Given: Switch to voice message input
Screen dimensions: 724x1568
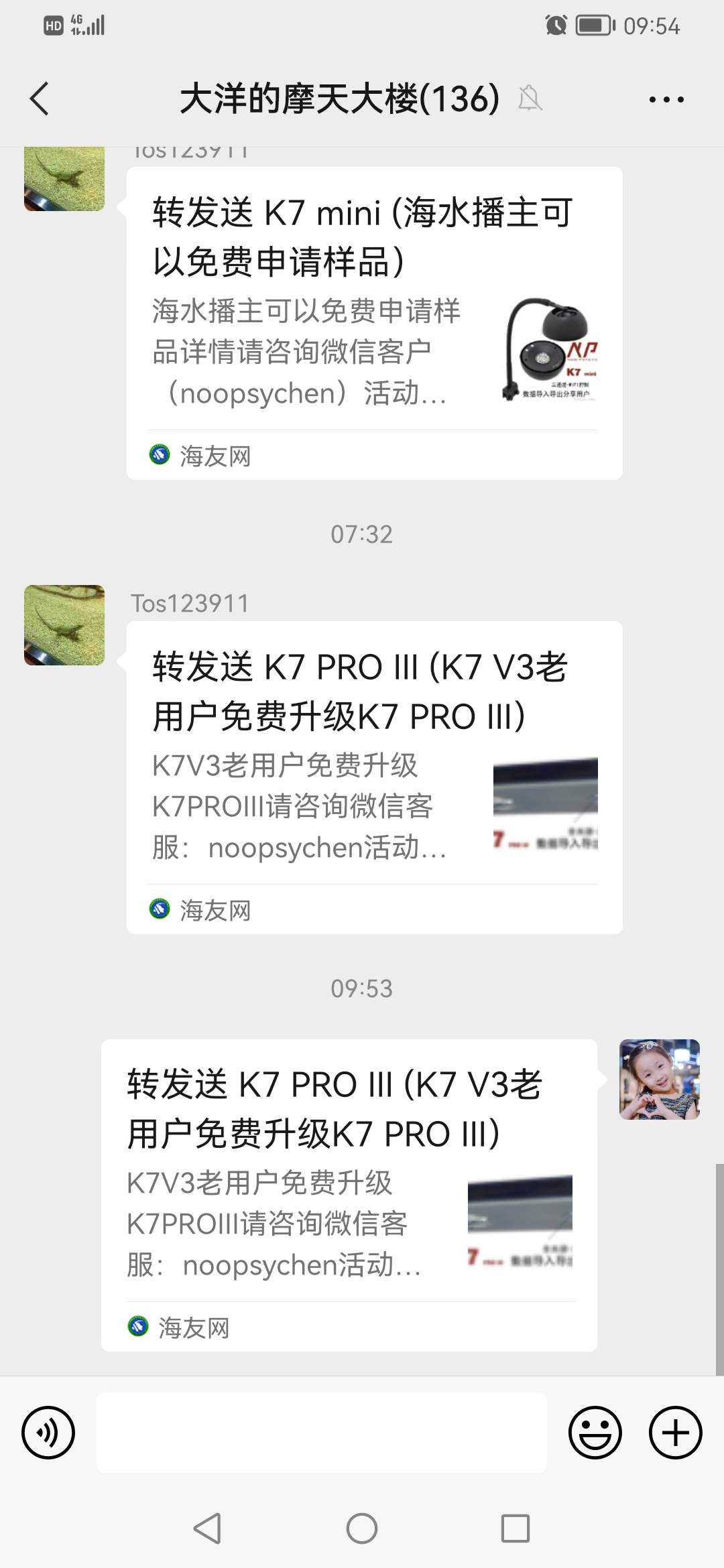Looking at the screenshot, I should (x=48, y=1433).
